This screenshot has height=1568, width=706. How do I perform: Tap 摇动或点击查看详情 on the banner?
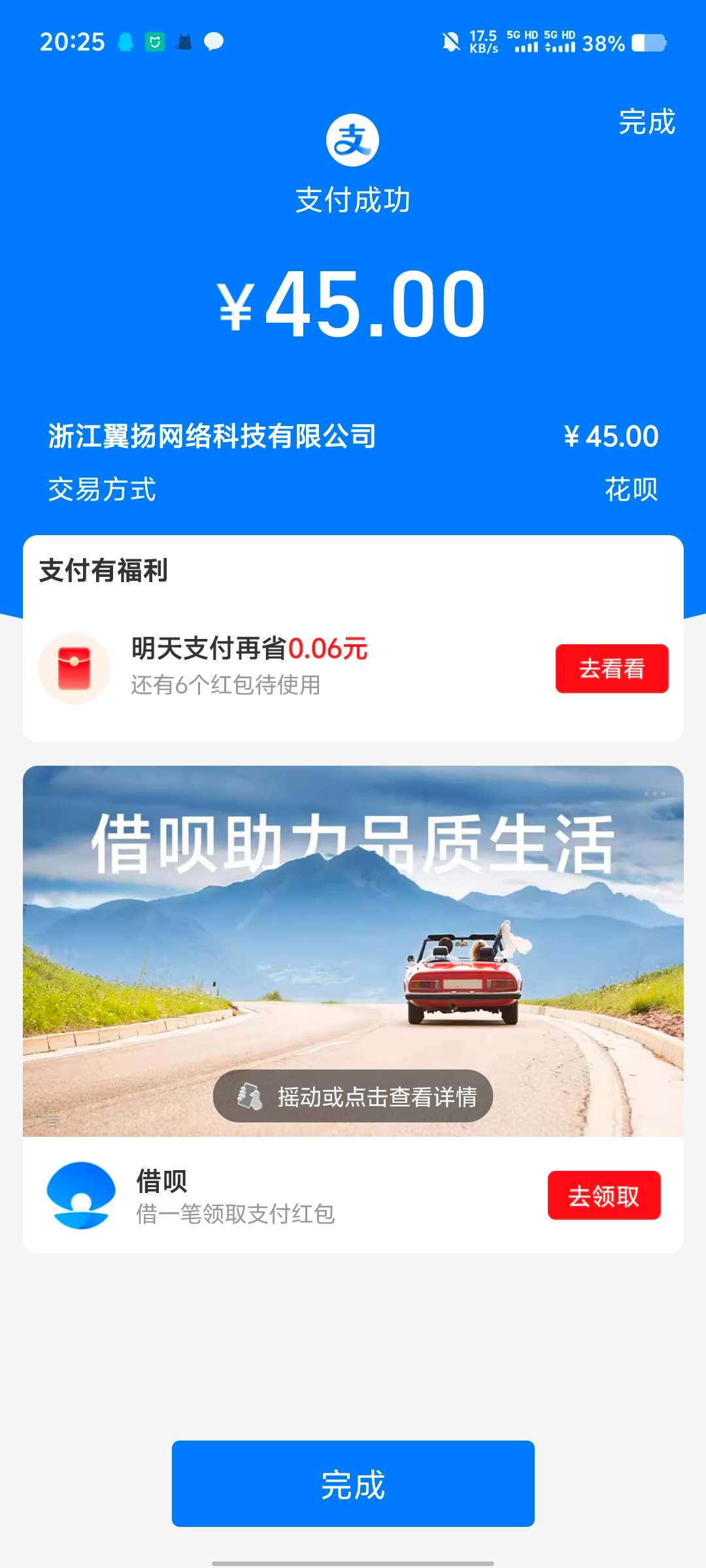click(x=353, y=1096)
